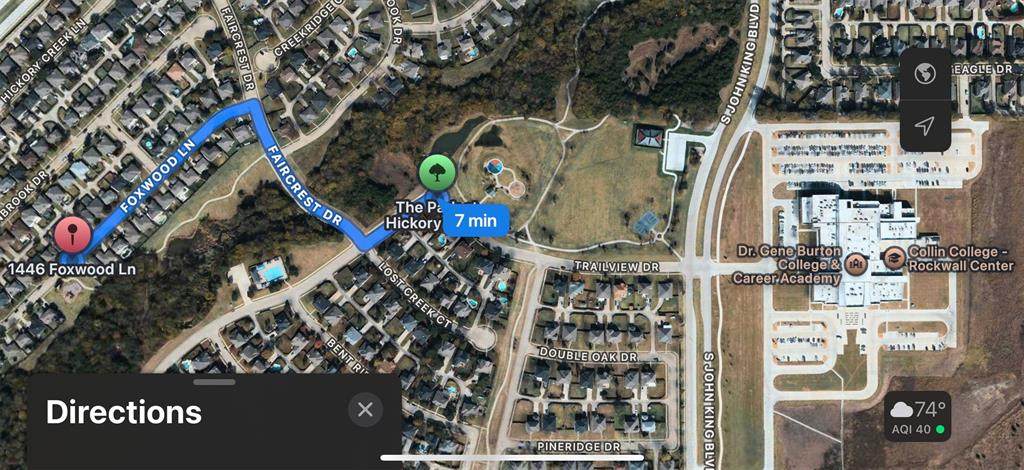View weather details showing 74°

pyautogui.click(x=917, y=416)
